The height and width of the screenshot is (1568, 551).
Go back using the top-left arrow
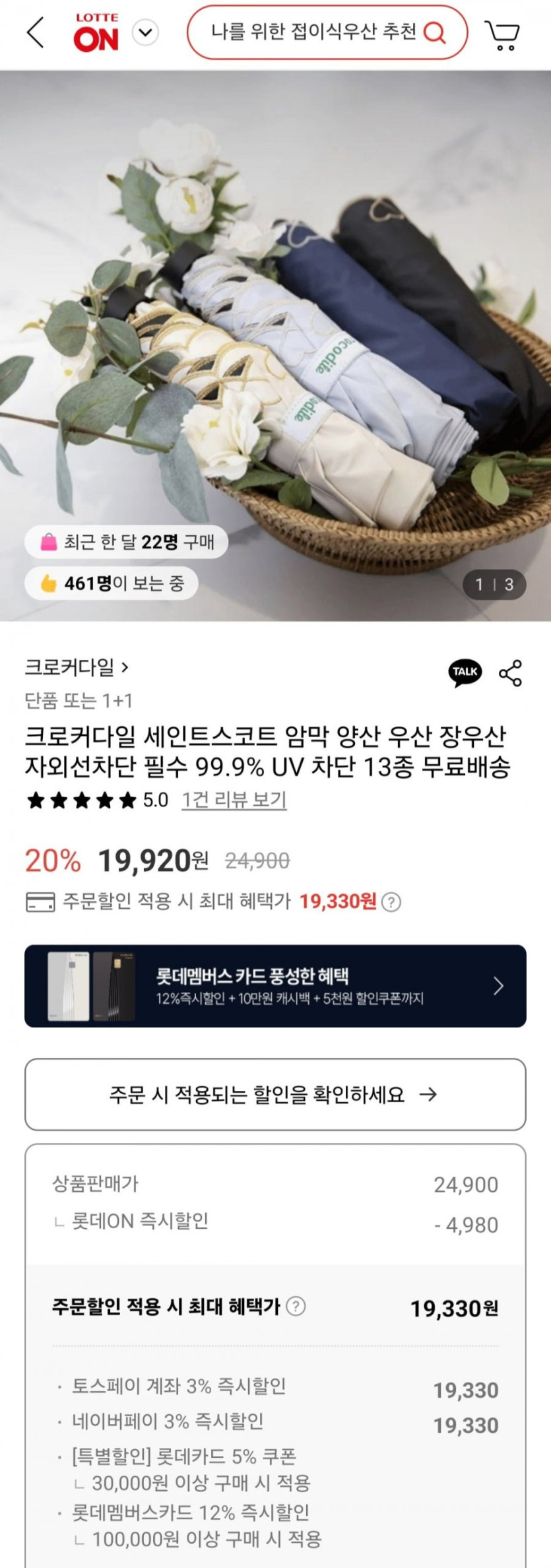point(35,32)
